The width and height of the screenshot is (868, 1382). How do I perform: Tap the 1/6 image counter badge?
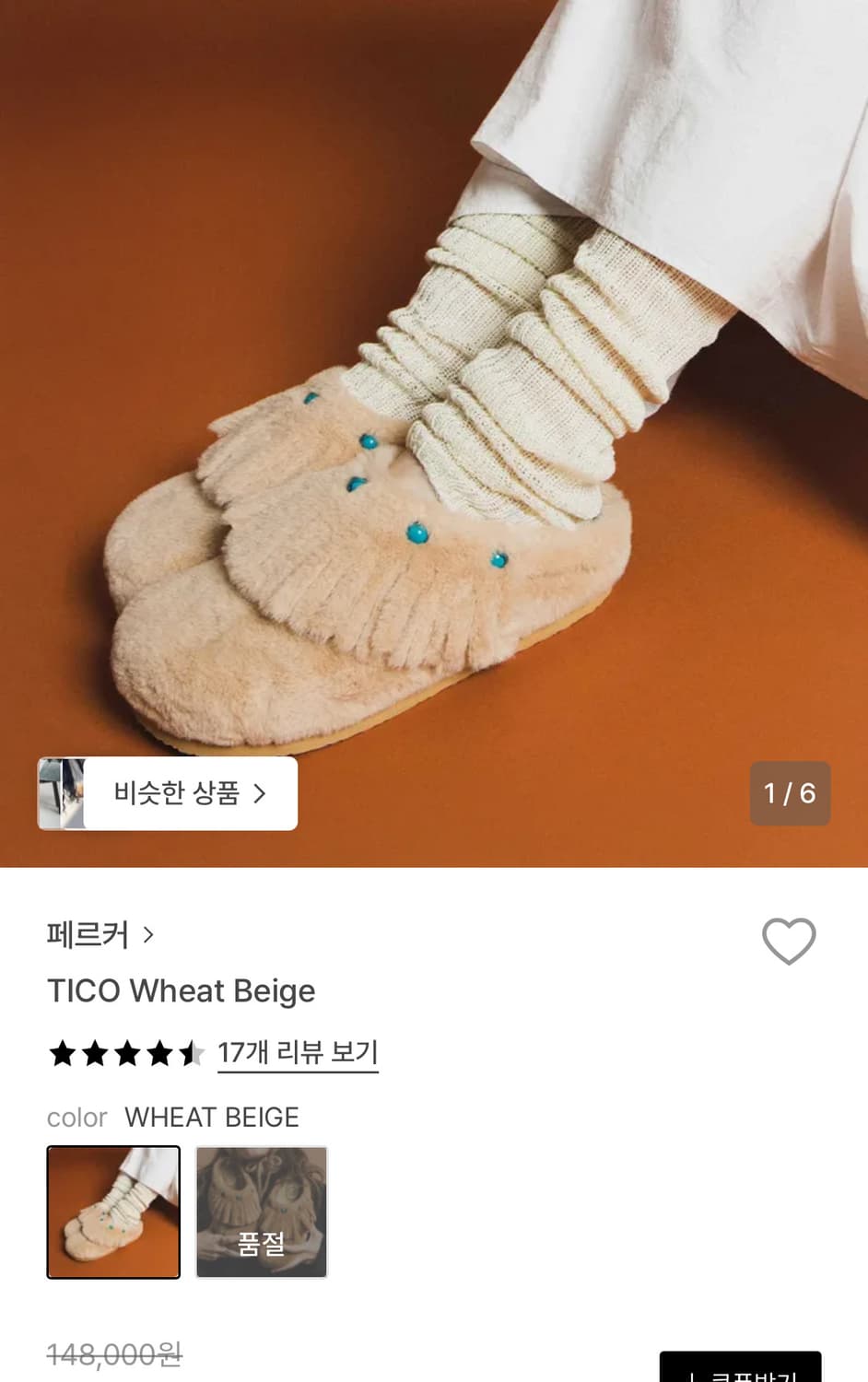[790, 793]
